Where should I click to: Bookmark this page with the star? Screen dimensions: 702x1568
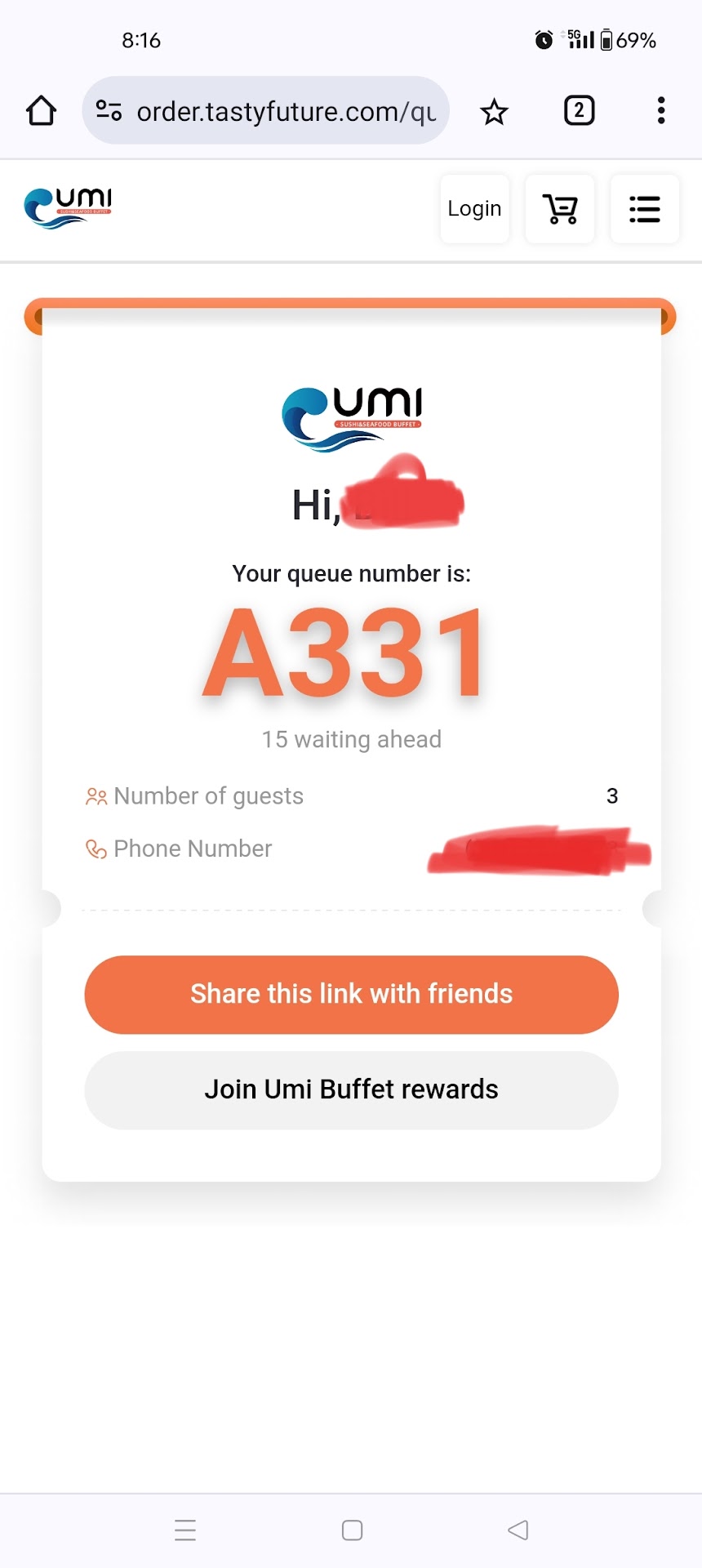(494, 111)
